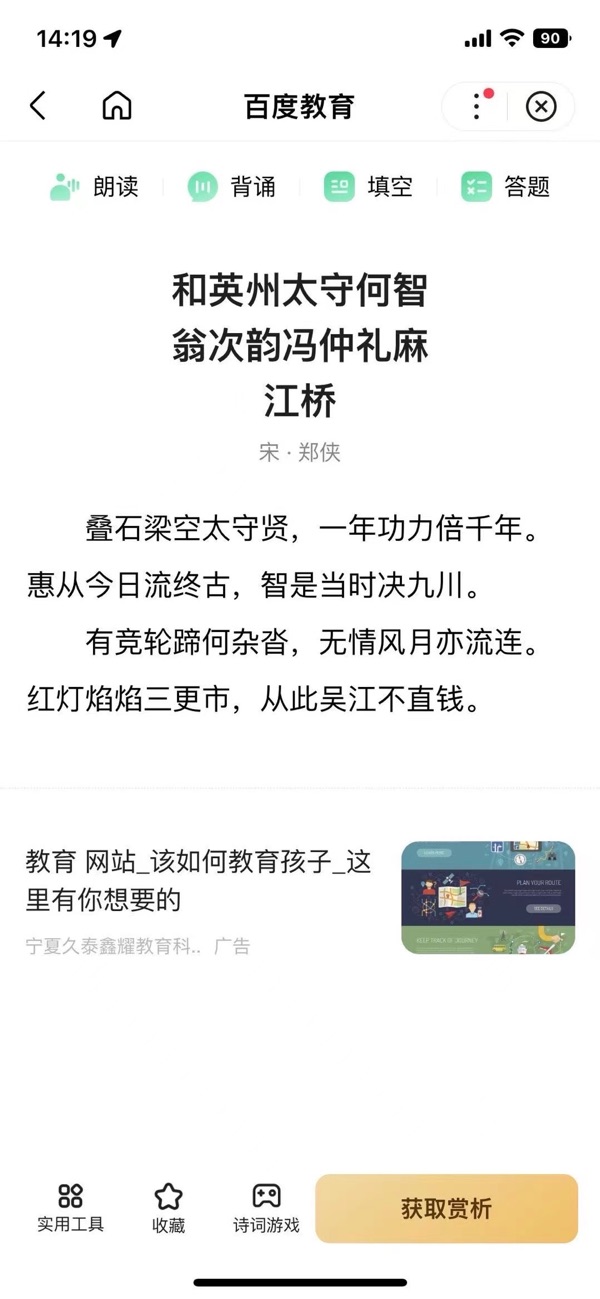Open the home page icon
Screen dimensions: 600x1299
[x=117, y=105]
